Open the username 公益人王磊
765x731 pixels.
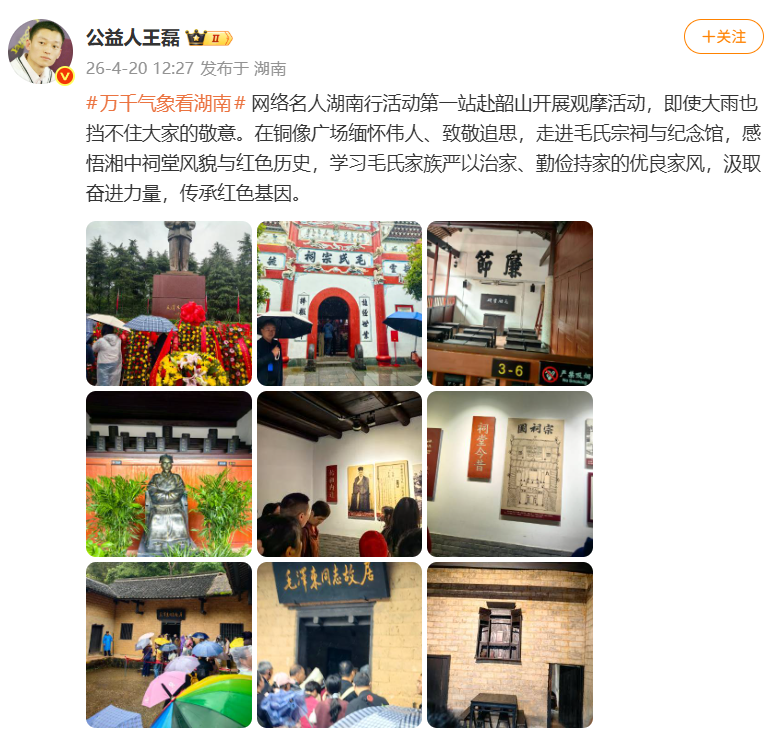(132, 38)
